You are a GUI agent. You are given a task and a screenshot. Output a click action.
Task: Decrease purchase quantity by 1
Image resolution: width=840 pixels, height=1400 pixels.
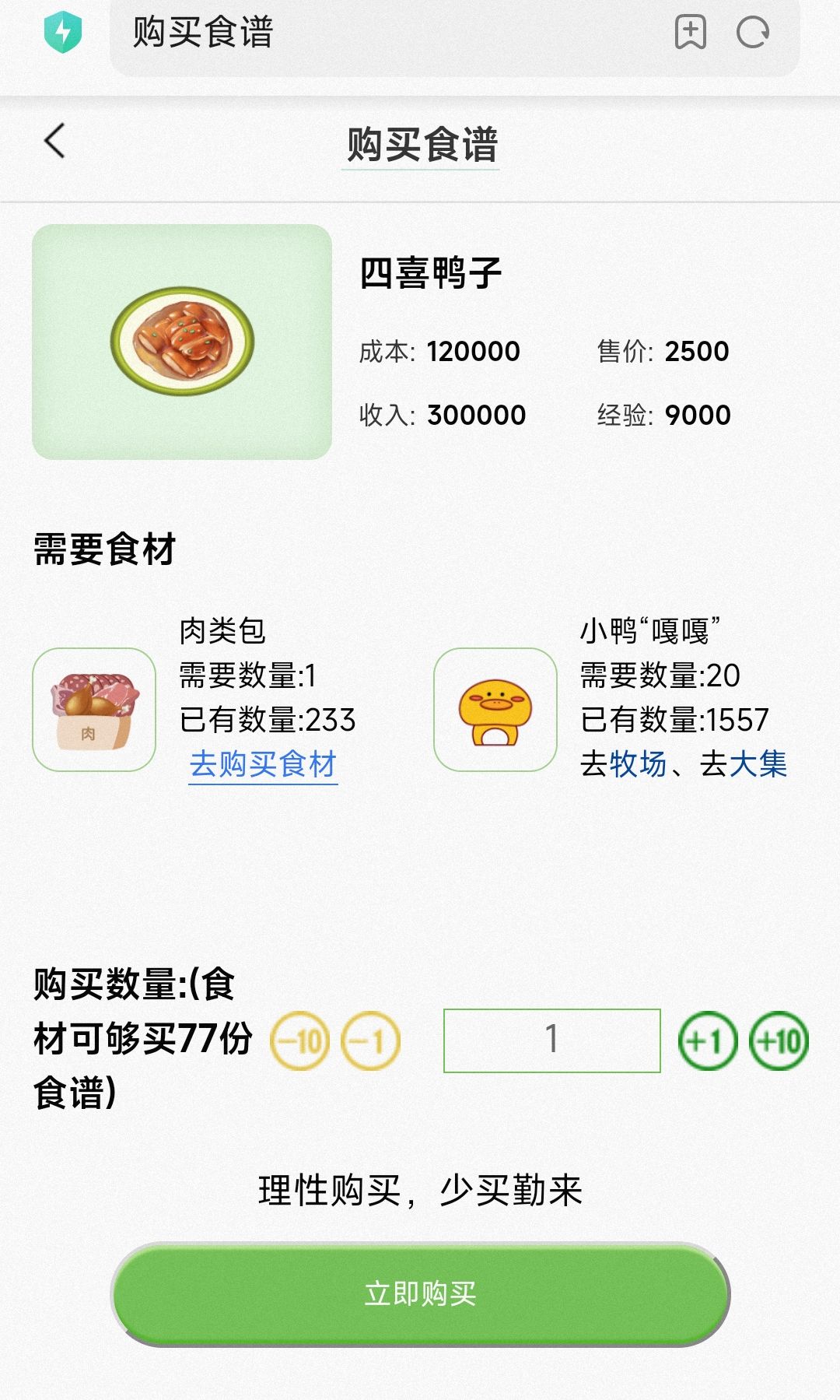[371, 1040]
